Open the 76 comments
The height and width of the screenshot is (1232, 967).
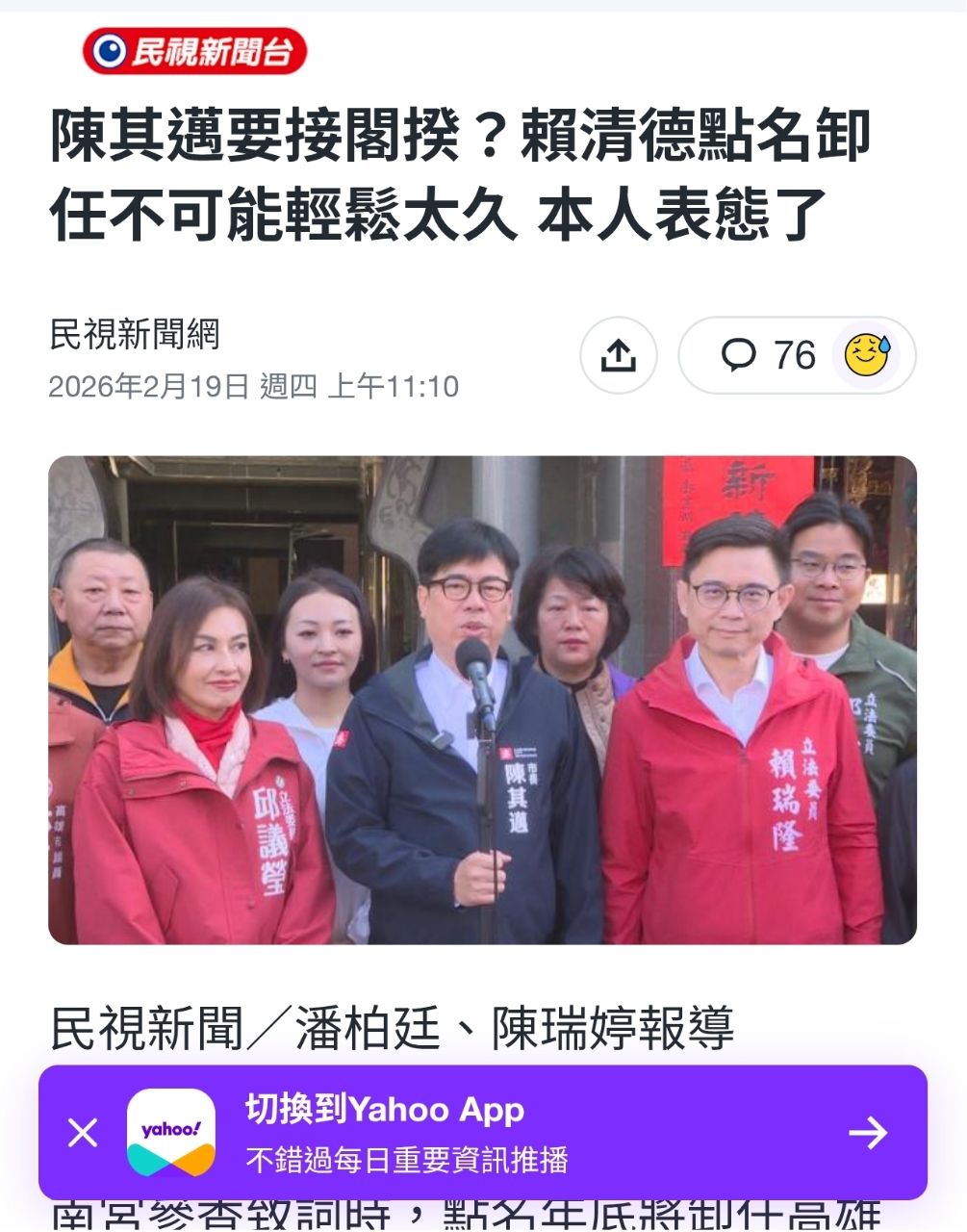769,355
